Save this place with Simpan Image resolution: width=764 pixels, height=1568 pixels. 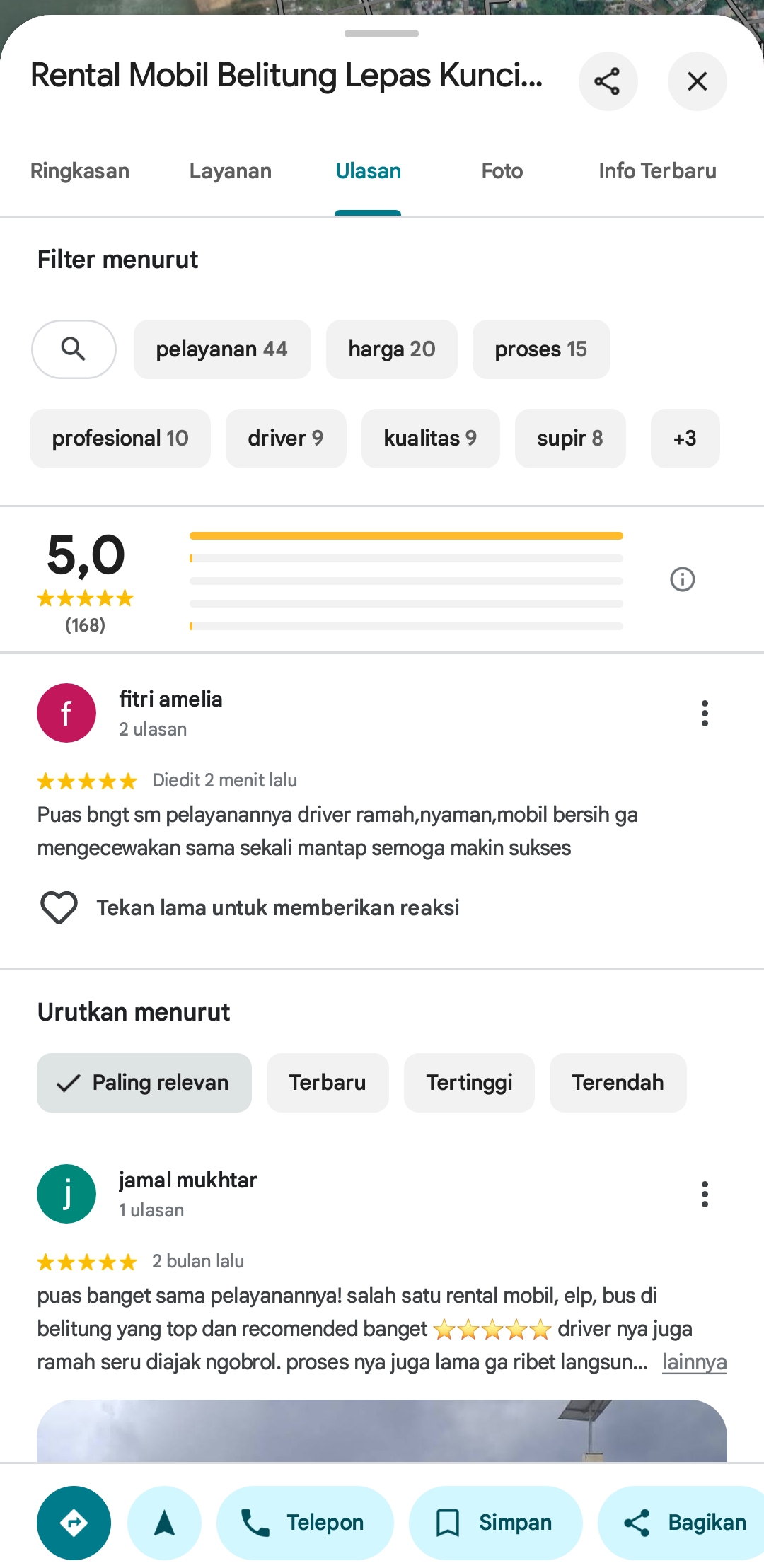click(x=496, y=1523)
